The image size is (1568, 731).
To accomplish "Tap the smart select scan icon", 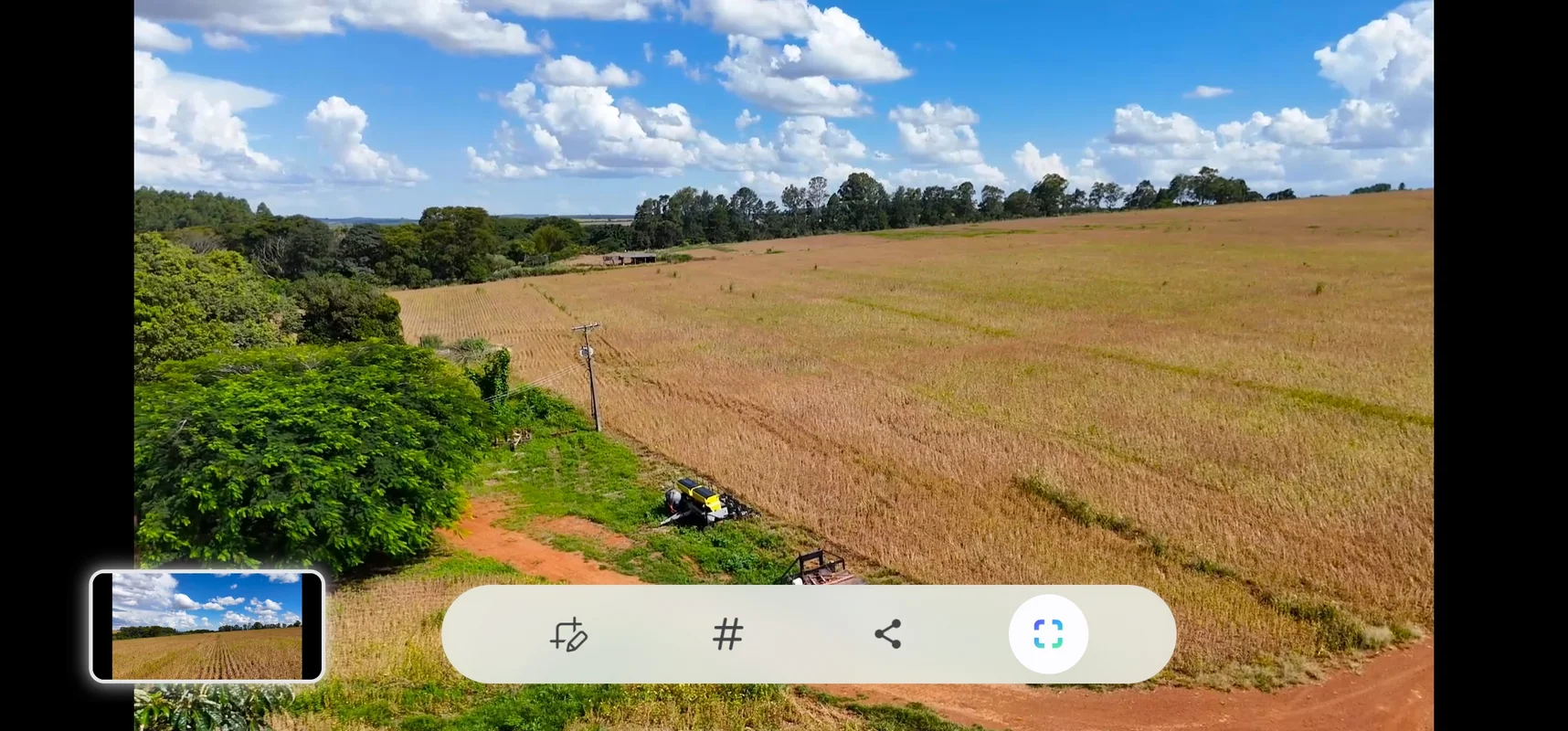I will (x=1047, y=634).
